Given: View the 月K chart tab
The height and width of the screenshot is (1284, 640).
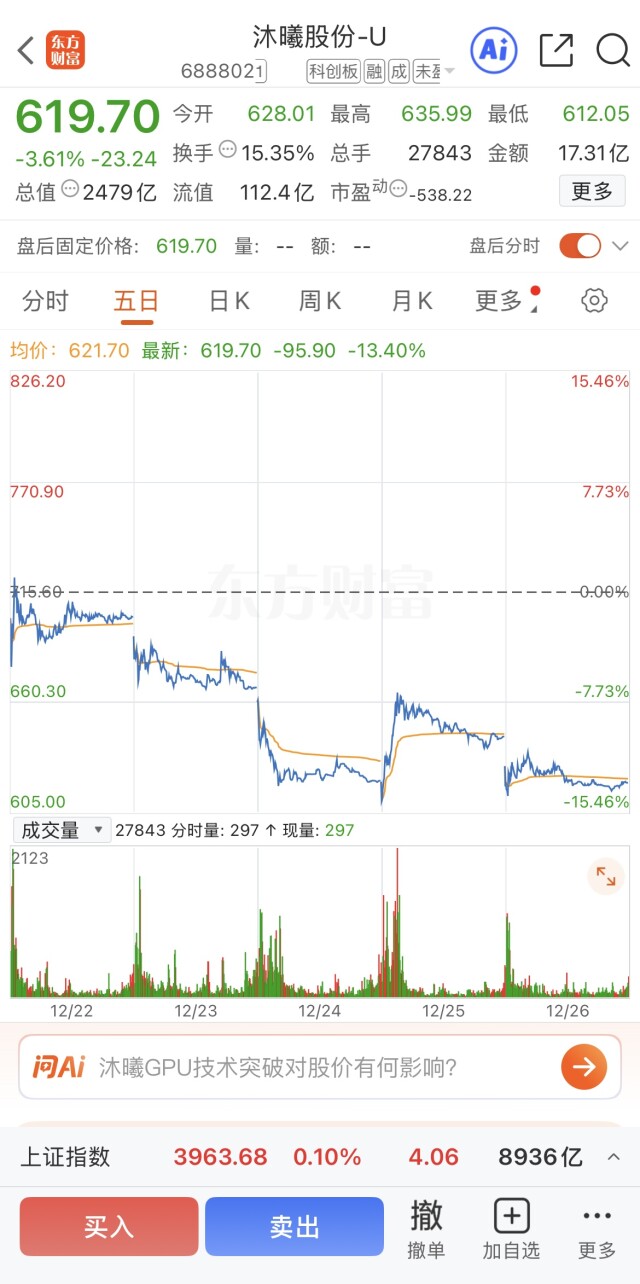Looking at the screenshot, I should click(x=412, y=301).
